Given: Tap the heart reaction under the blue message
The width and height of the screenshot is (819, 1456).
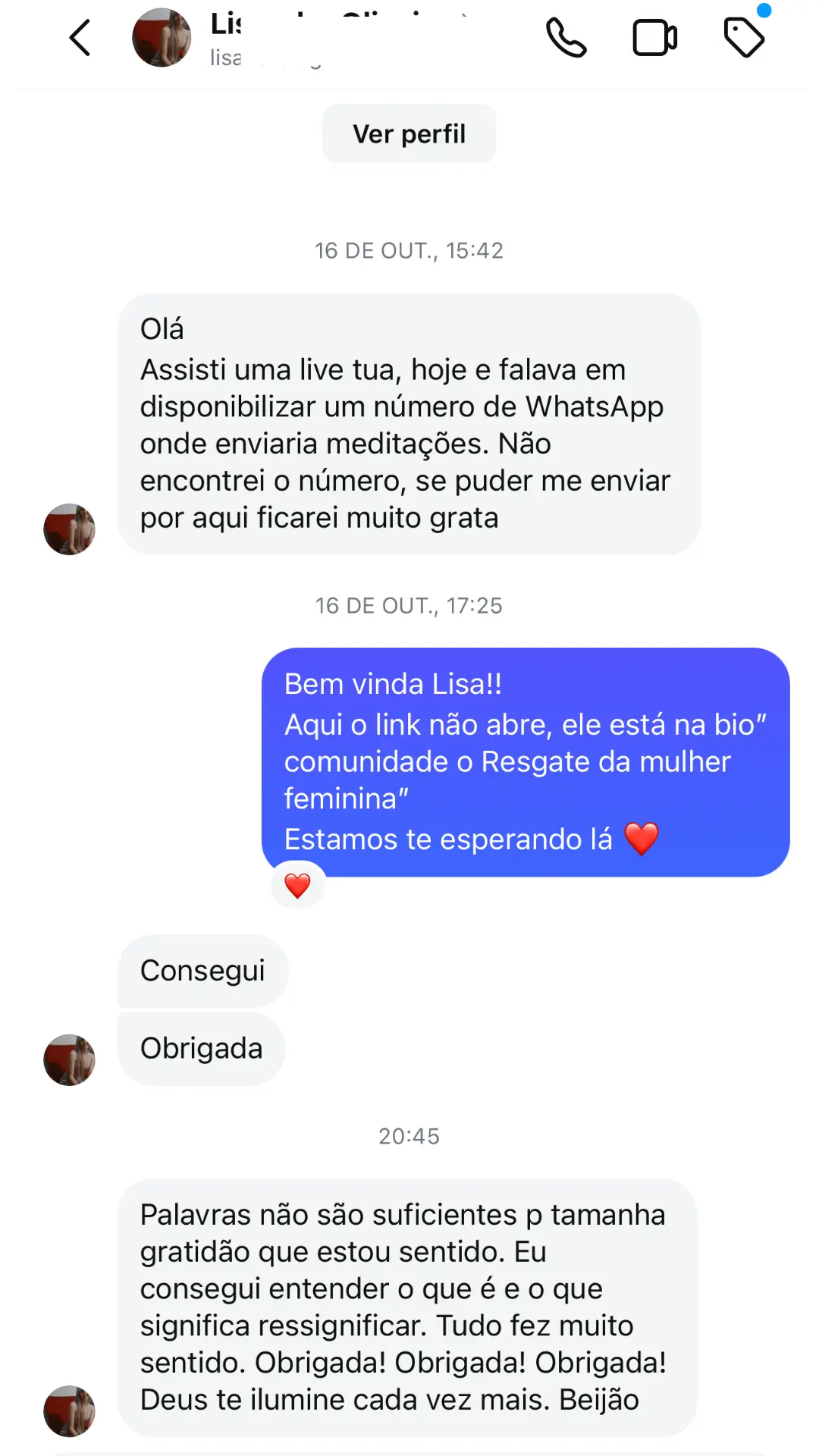Looking at the screenshot, I should pyautogui.click(x=297, y=885).
